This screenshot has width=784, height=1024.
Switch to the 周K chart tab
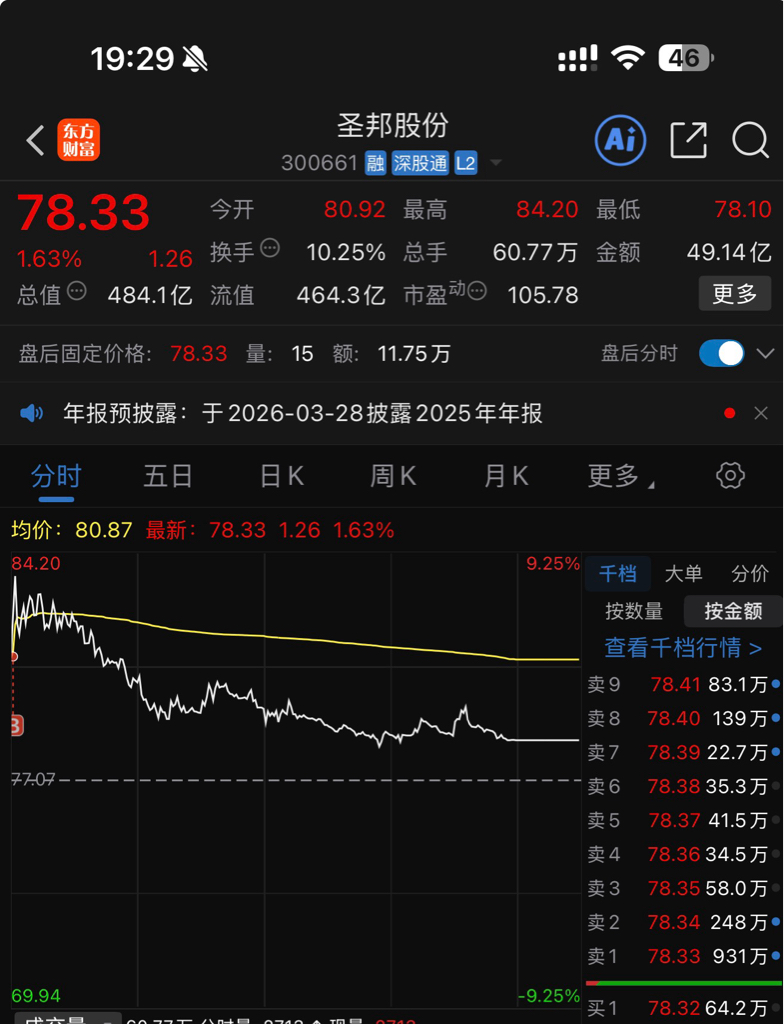[393, 476]
